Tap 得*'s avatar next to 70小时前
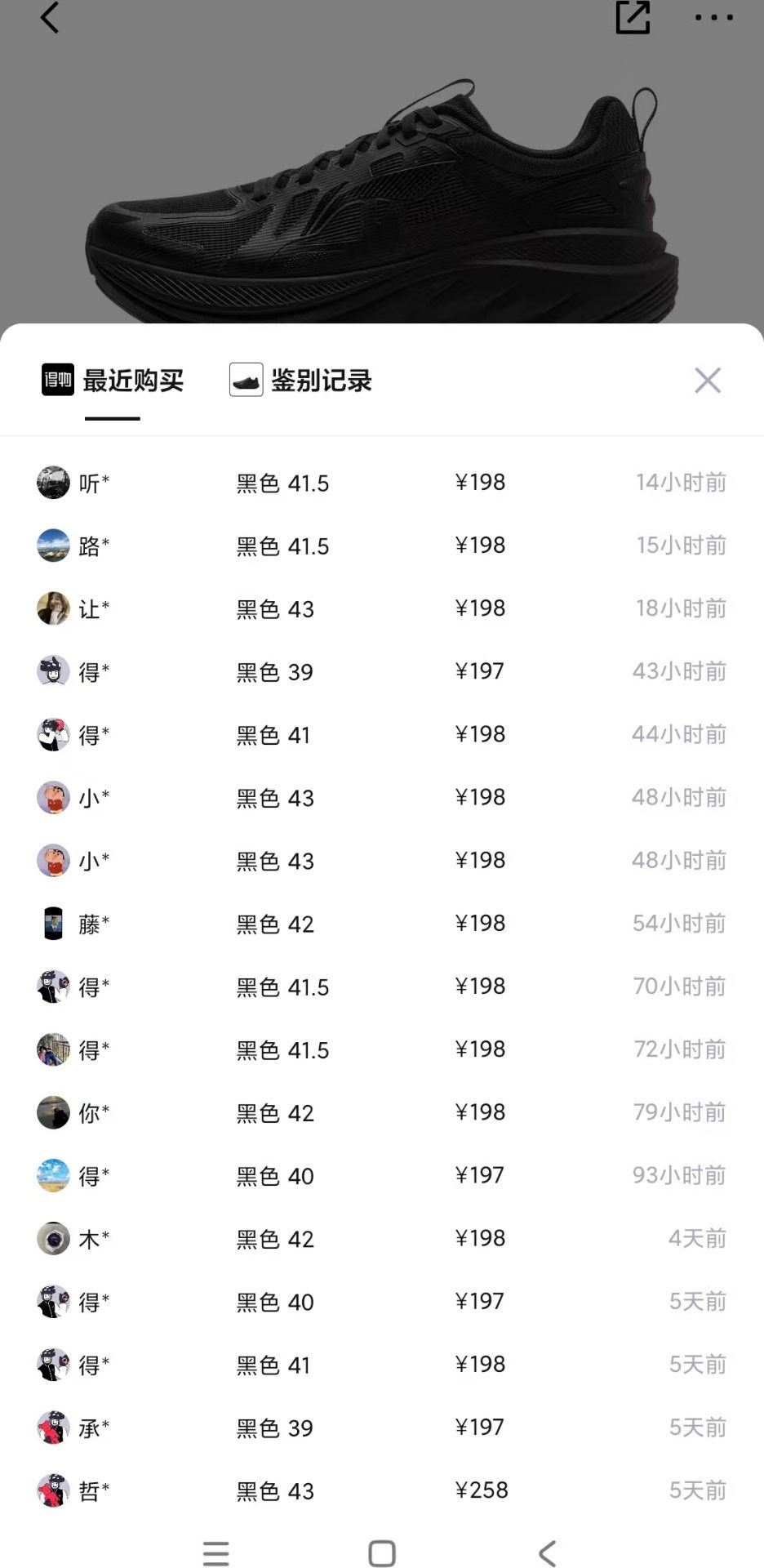This screenshot has width=764, height=1568. [x=52, y=987]
